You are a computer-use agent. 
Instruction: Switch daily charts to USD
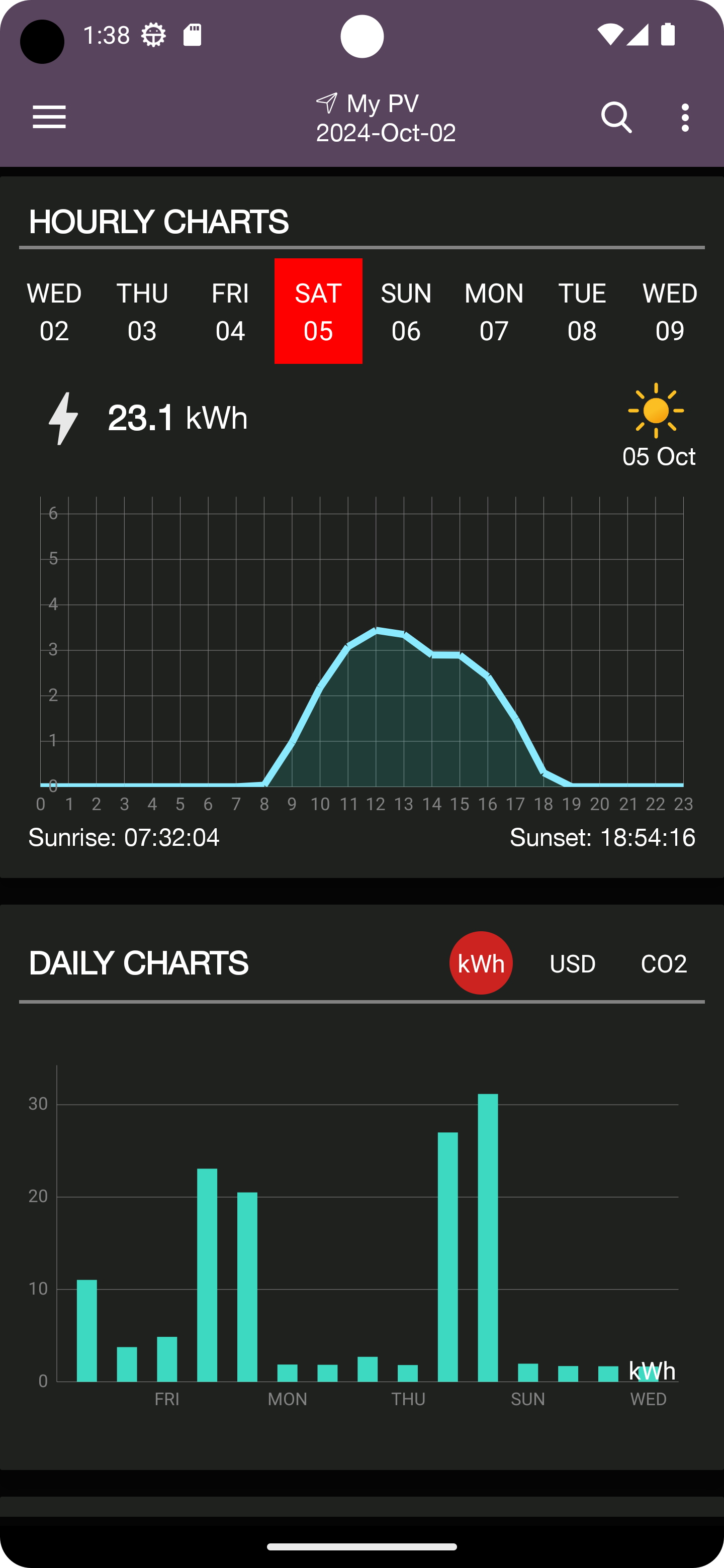click(x=572, y=963)
